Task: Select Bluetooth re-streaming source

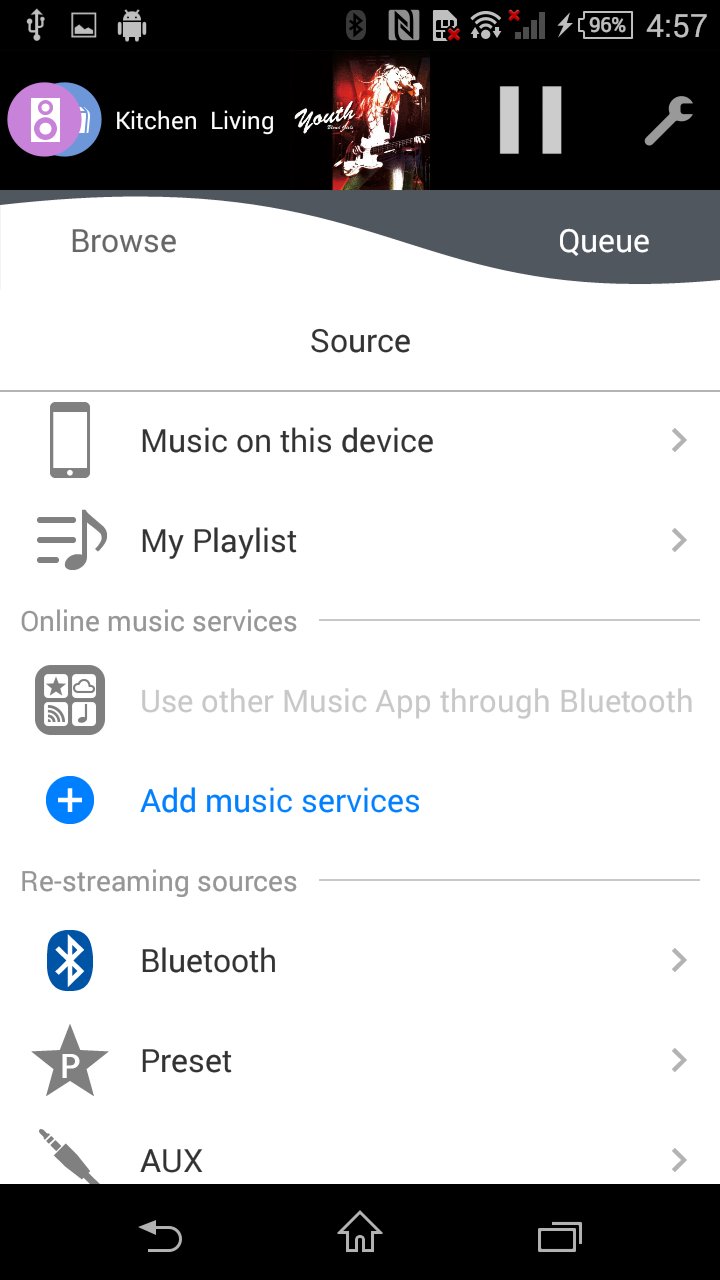Action: tap(360, 961)
